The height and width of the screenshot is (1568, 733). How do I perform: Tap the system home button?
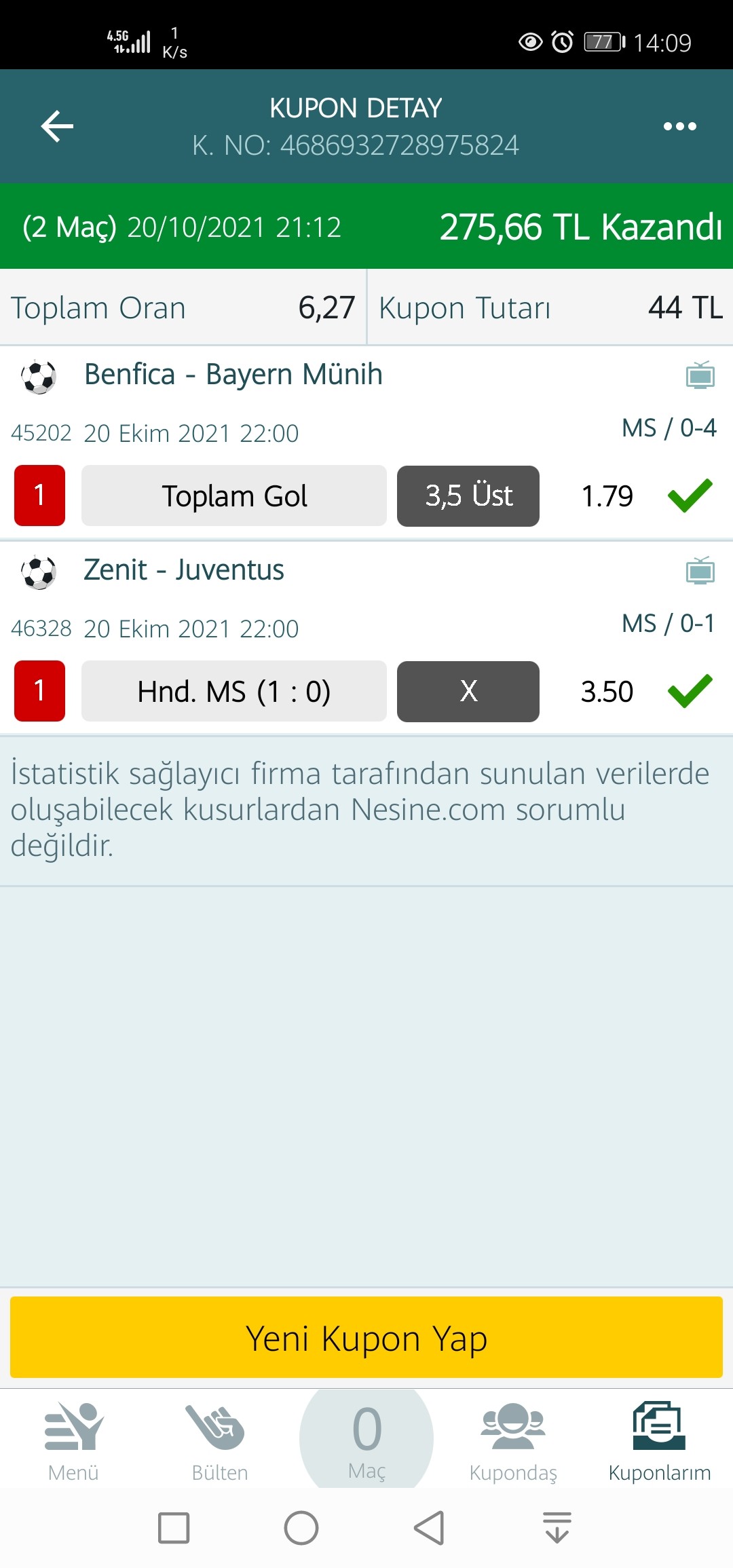301,1528
